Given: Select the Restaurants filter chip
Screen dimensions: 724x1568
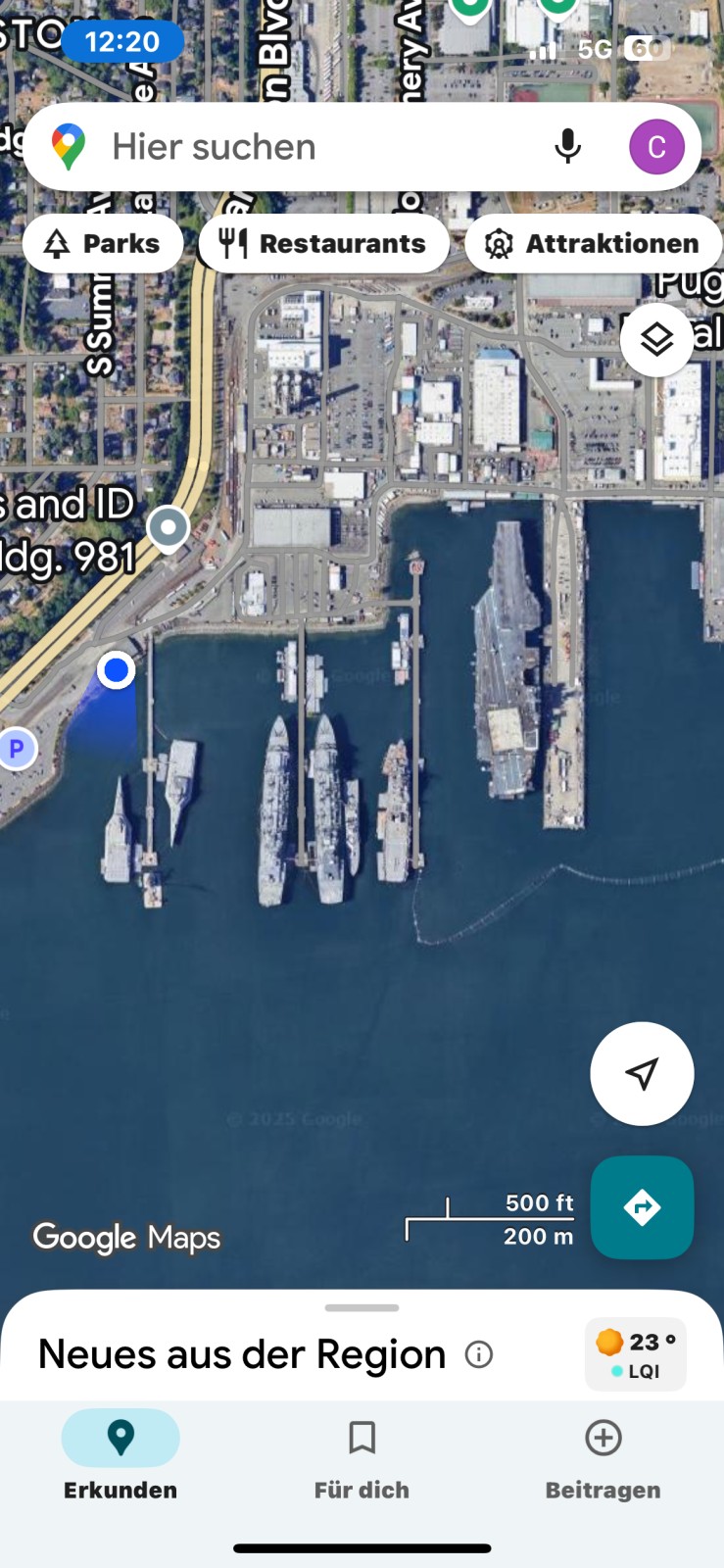Looking at the screenshot, I should pyautogui.click(x=323, y=243).
